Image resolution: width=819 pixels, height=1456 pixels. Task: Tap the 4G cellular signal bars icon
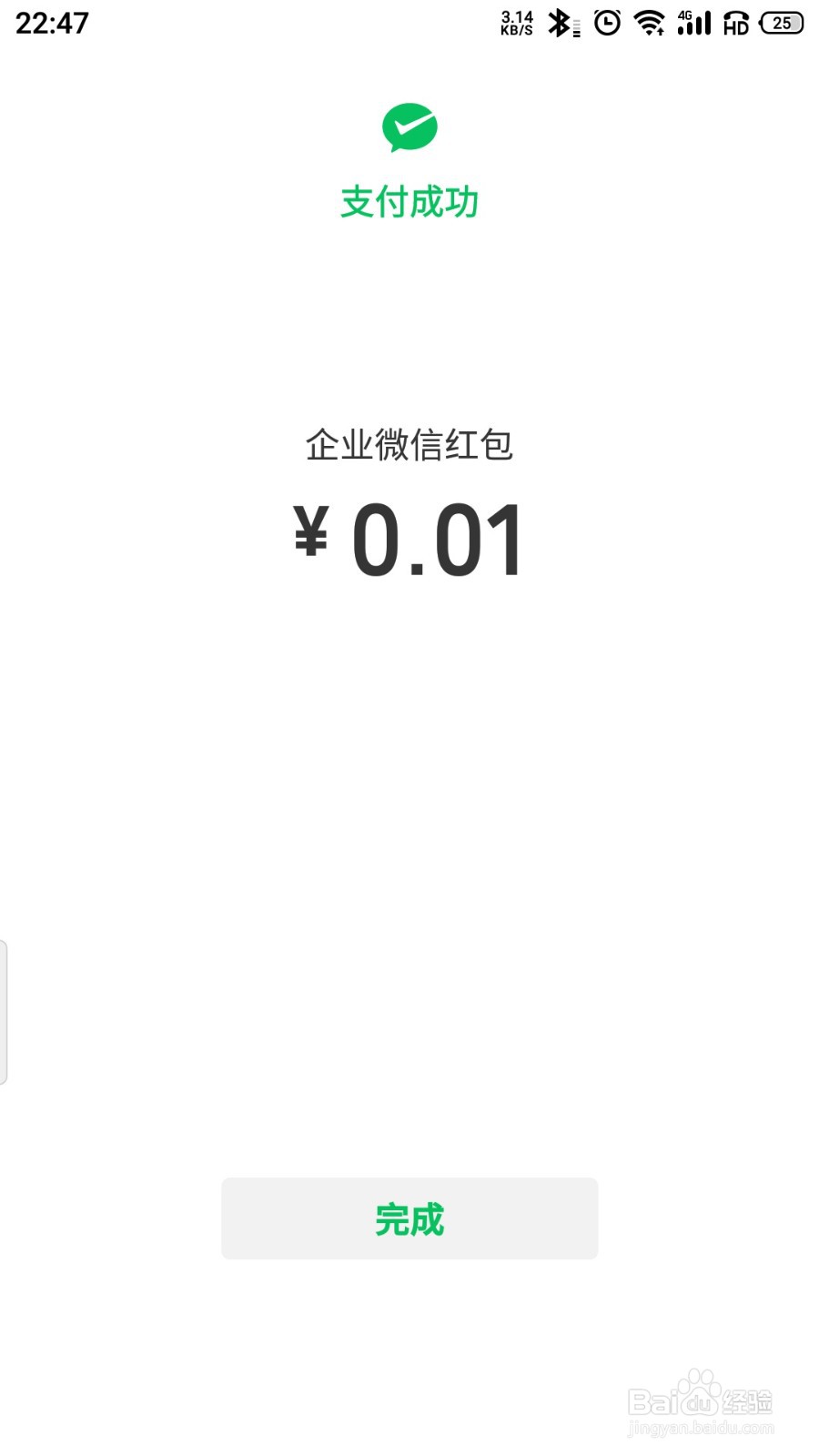click(693, 23)
